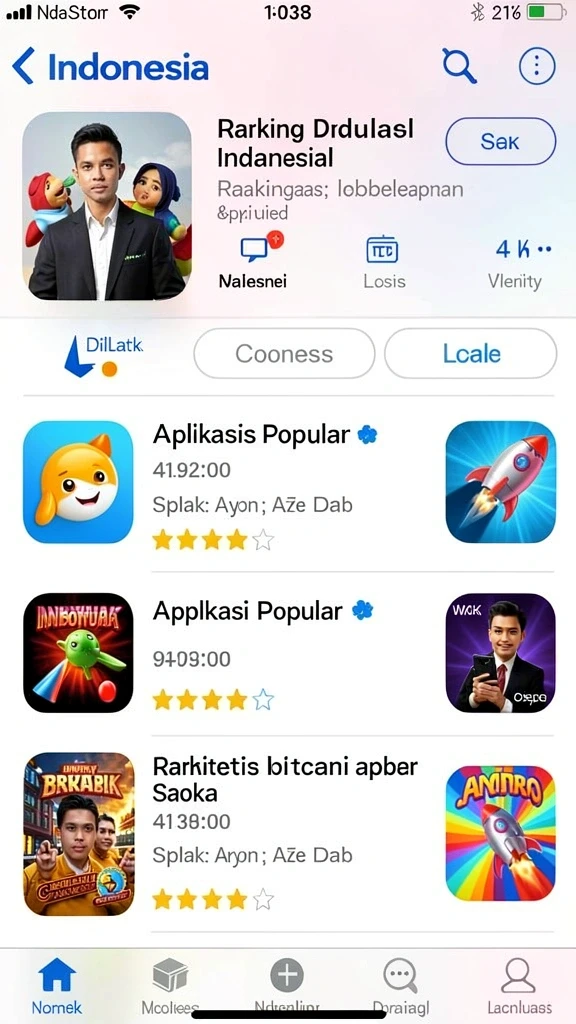
Task: Open the first Aplikasis Popular row
Action: [288, 486]
